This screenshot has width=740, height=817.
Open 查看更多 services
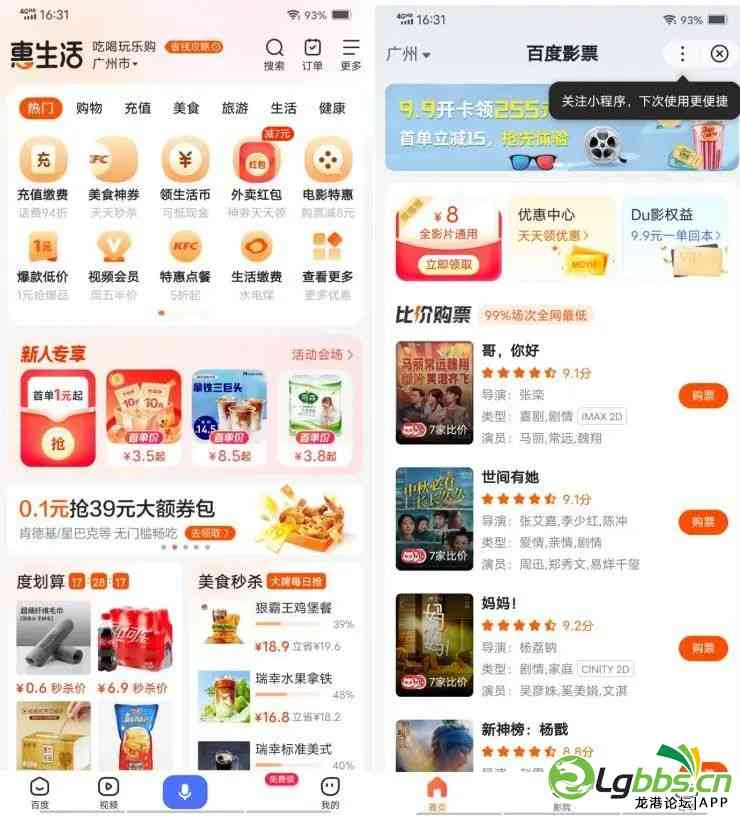click(x=327, y=256)
